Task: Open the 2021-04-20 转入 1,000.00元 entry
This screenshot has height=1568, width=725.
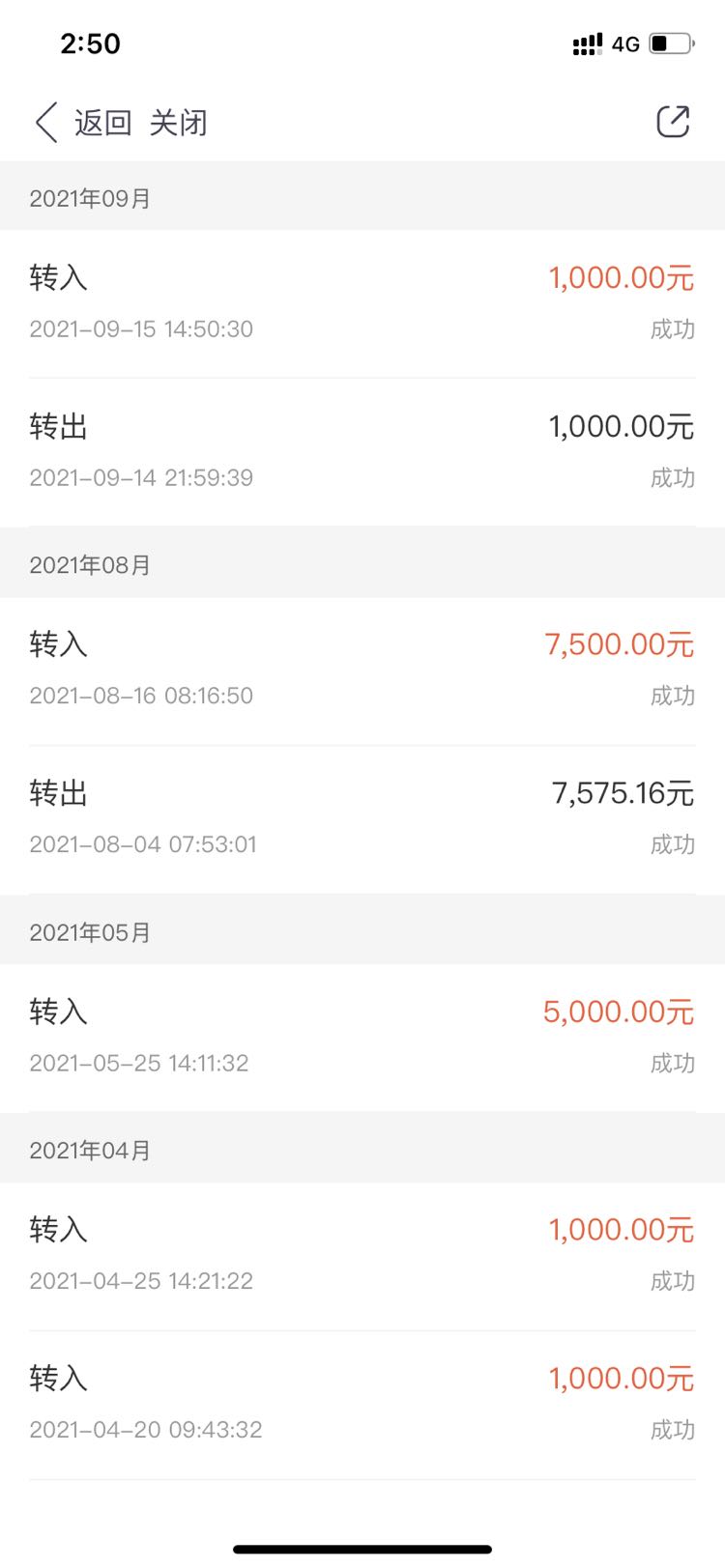Action: [x=362, y=1405]
